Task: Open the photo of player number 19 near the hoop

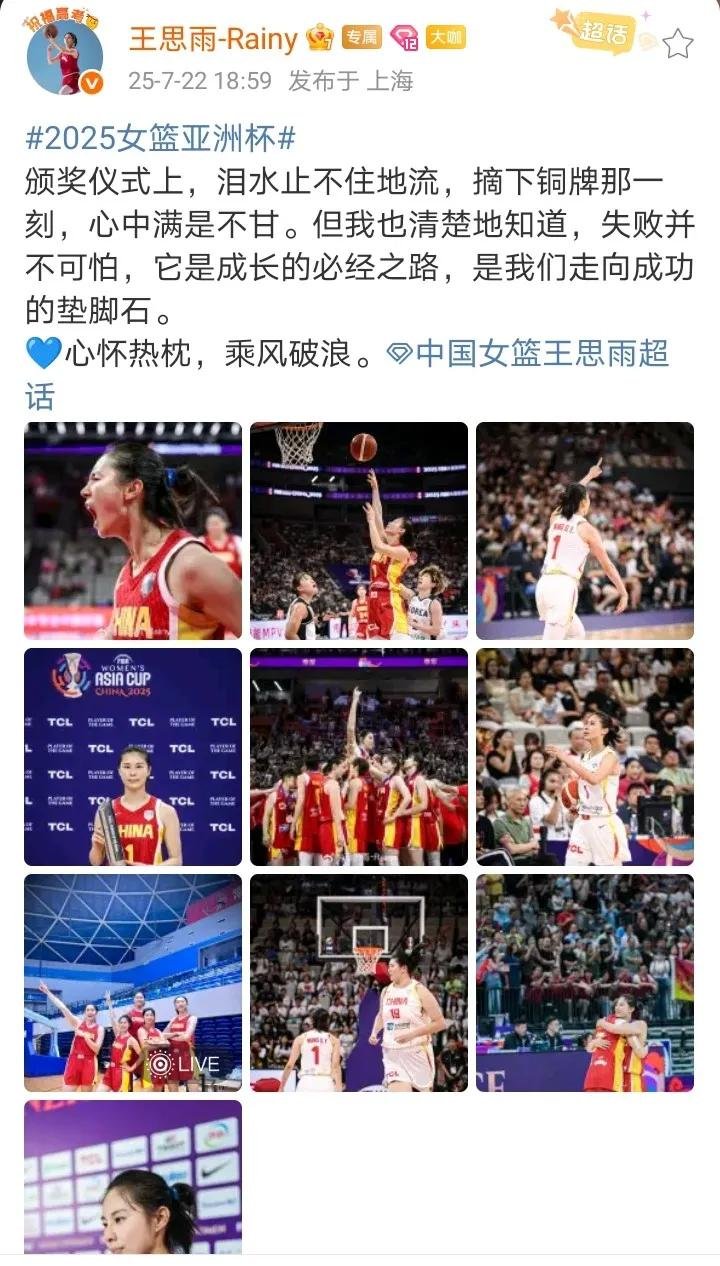Action: [x=359, y=983]
